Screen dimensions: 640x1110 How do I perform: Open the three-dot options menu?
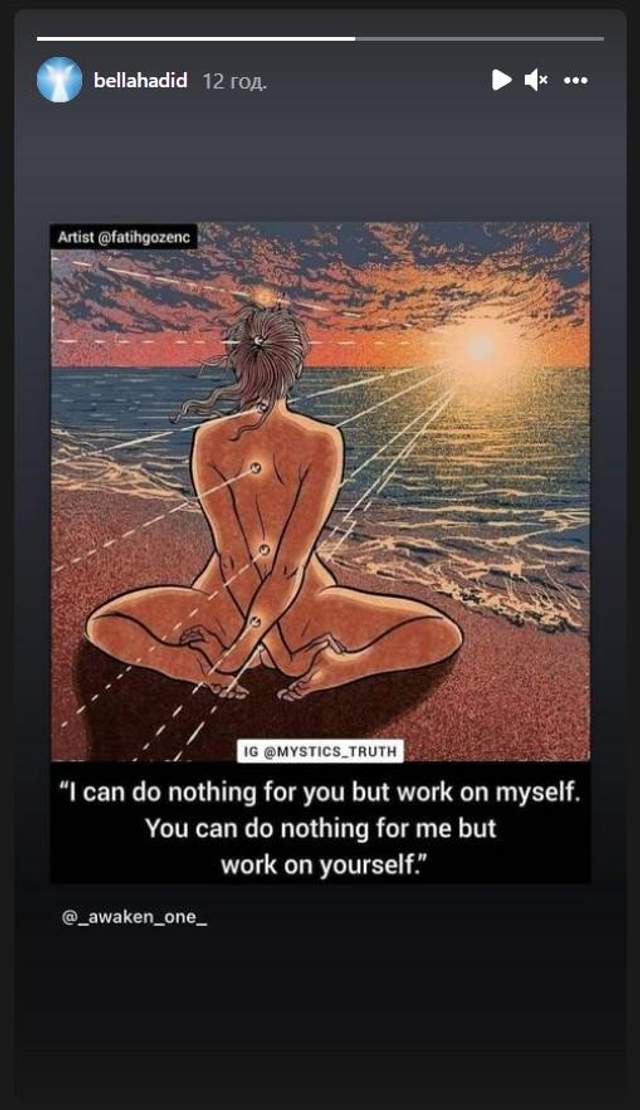575,81
